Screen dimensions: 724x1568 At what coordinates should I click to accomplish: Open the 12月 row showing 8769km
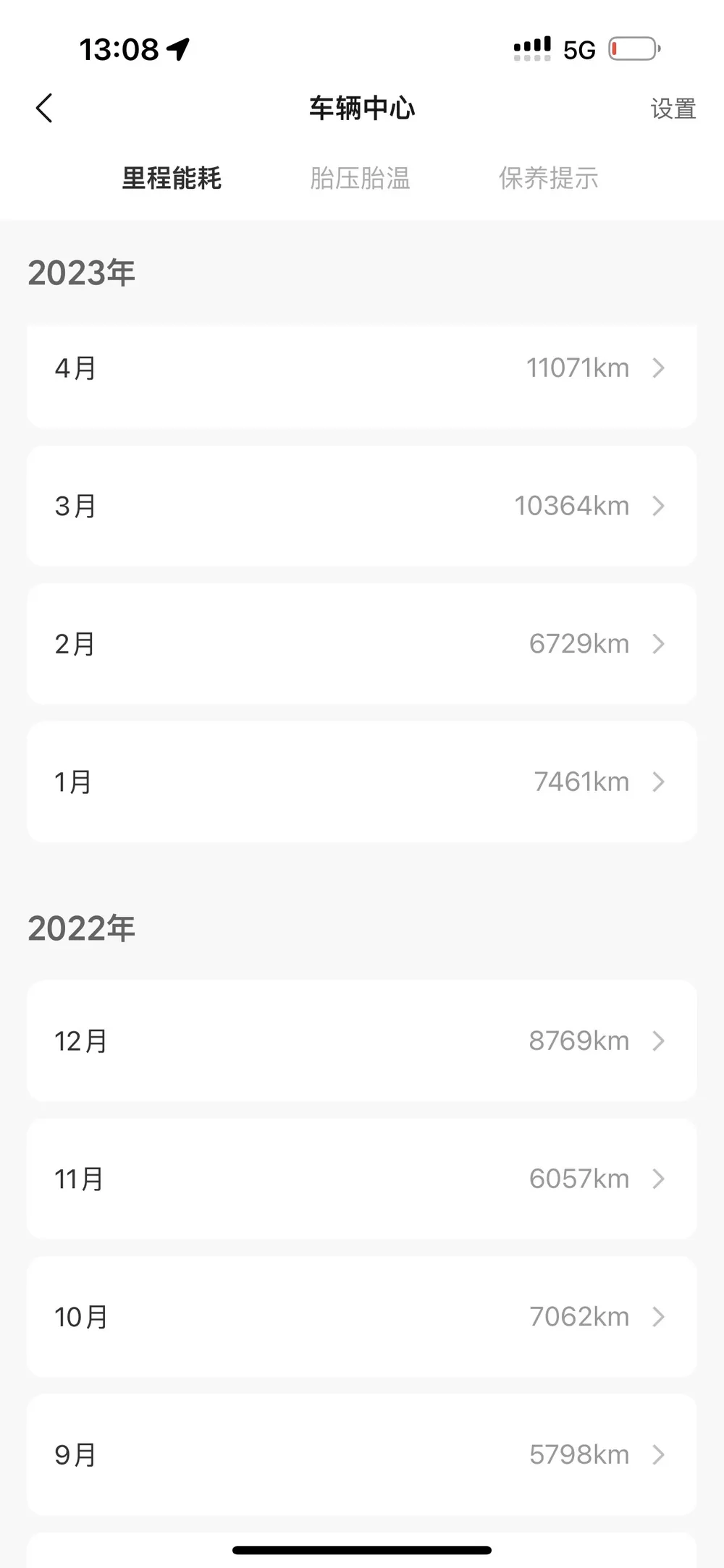pyautogui.click(x=362, y=1041)
